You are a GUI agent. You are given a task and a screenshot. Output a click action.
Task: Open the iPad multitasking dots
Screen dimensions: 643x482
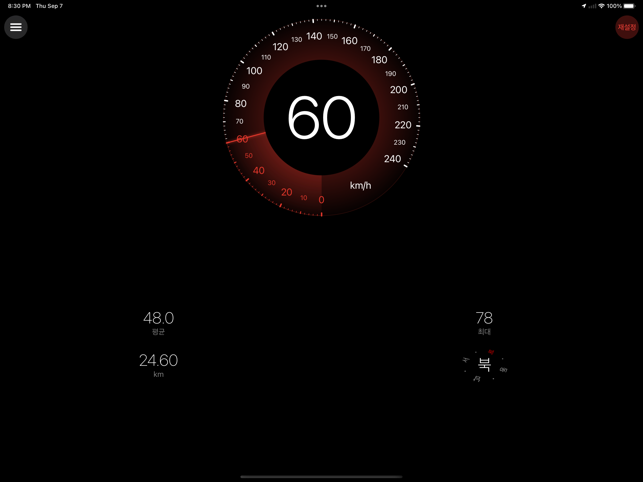click(x=321, y=6)
